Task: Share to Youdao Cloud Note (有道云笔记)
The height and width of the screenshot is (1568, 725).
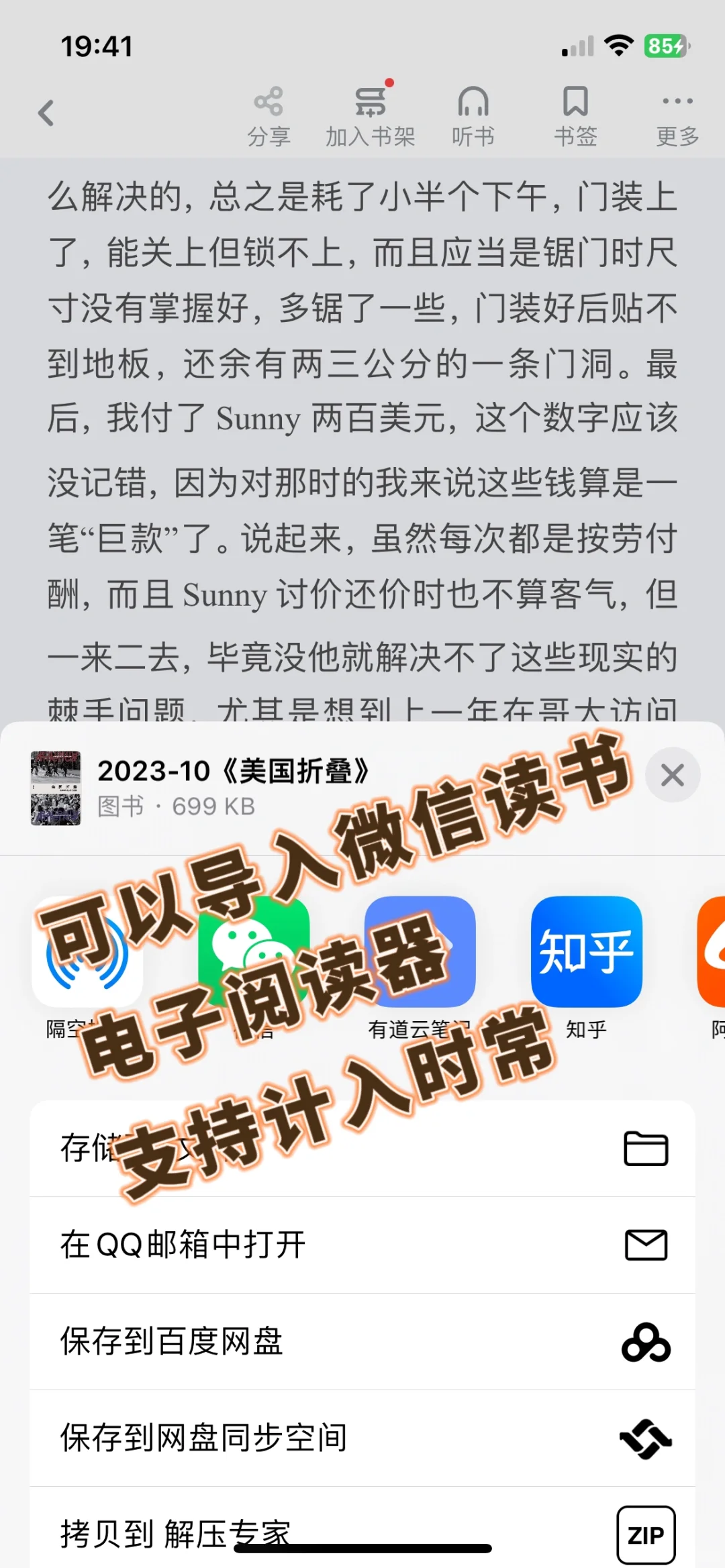Action: 420,951
